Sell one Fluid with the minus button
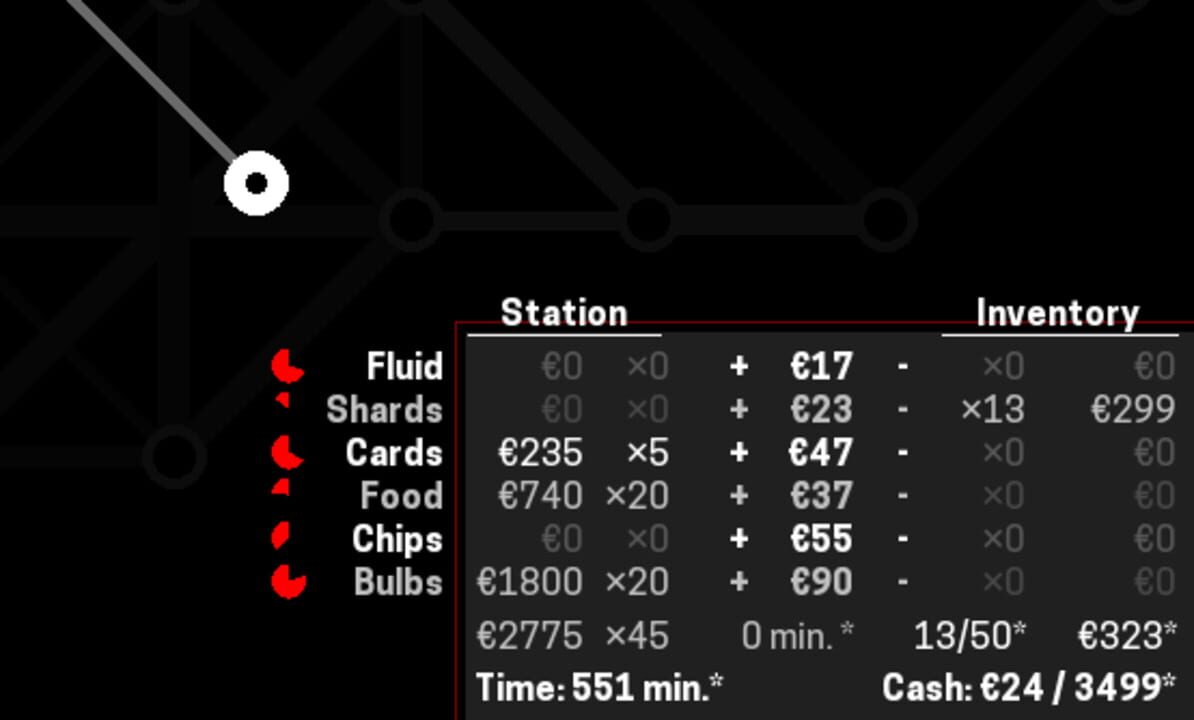The height and width of the screenshot is (720, 1194). coord(902,367)
